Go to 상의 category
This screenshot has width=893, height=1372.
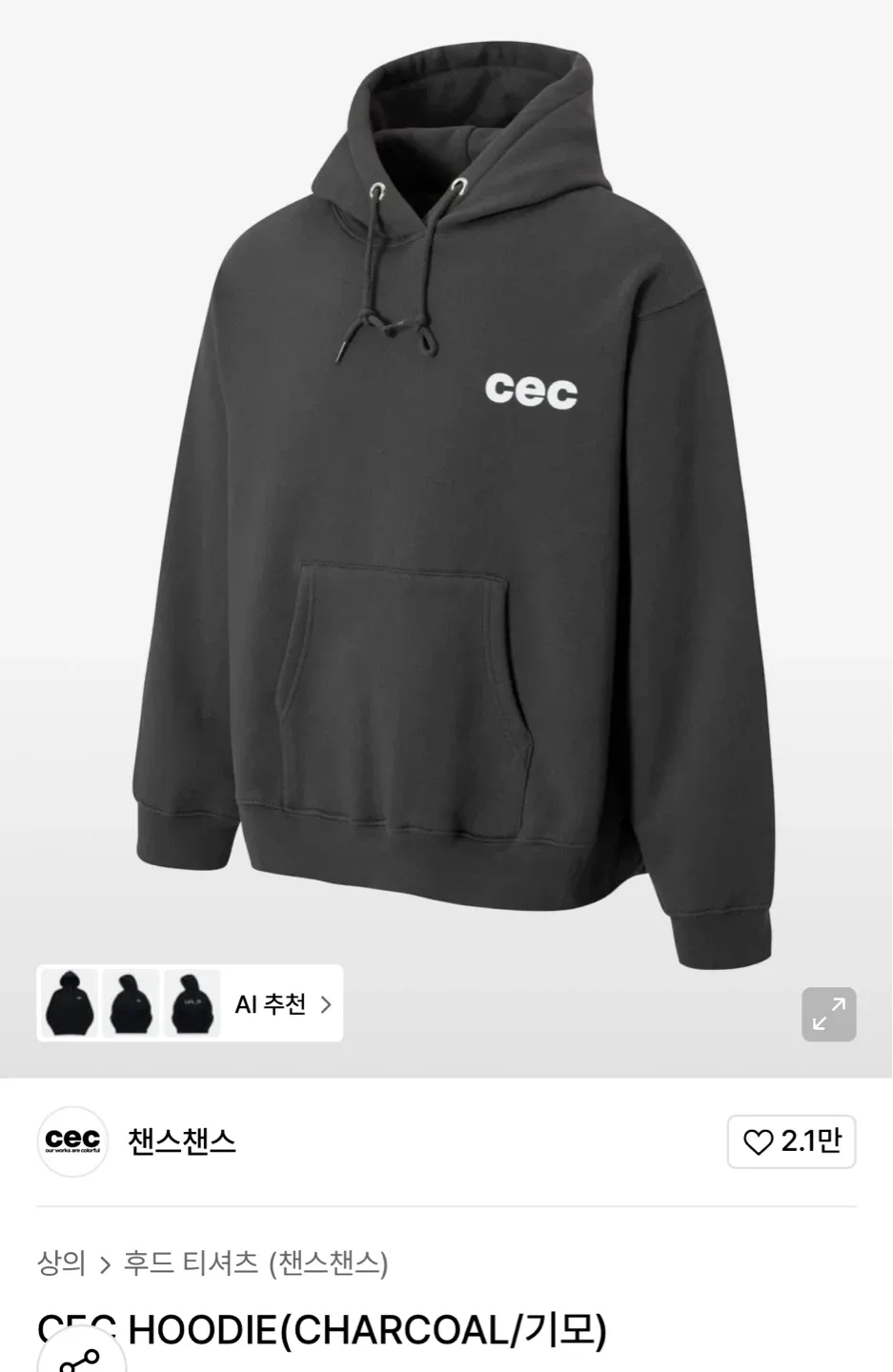click(x=61, y=1263)
